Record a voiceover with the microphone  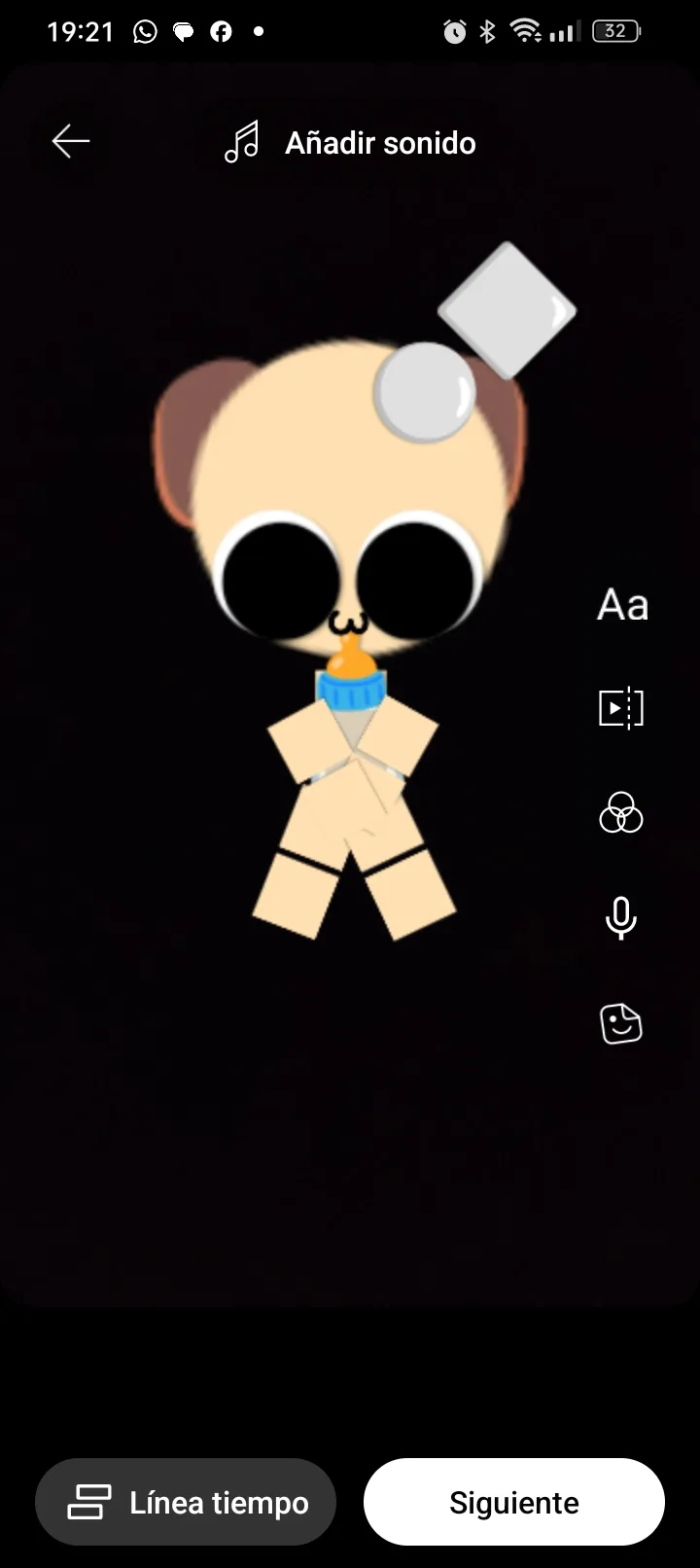pyautogui.click(x=621, y=918)
